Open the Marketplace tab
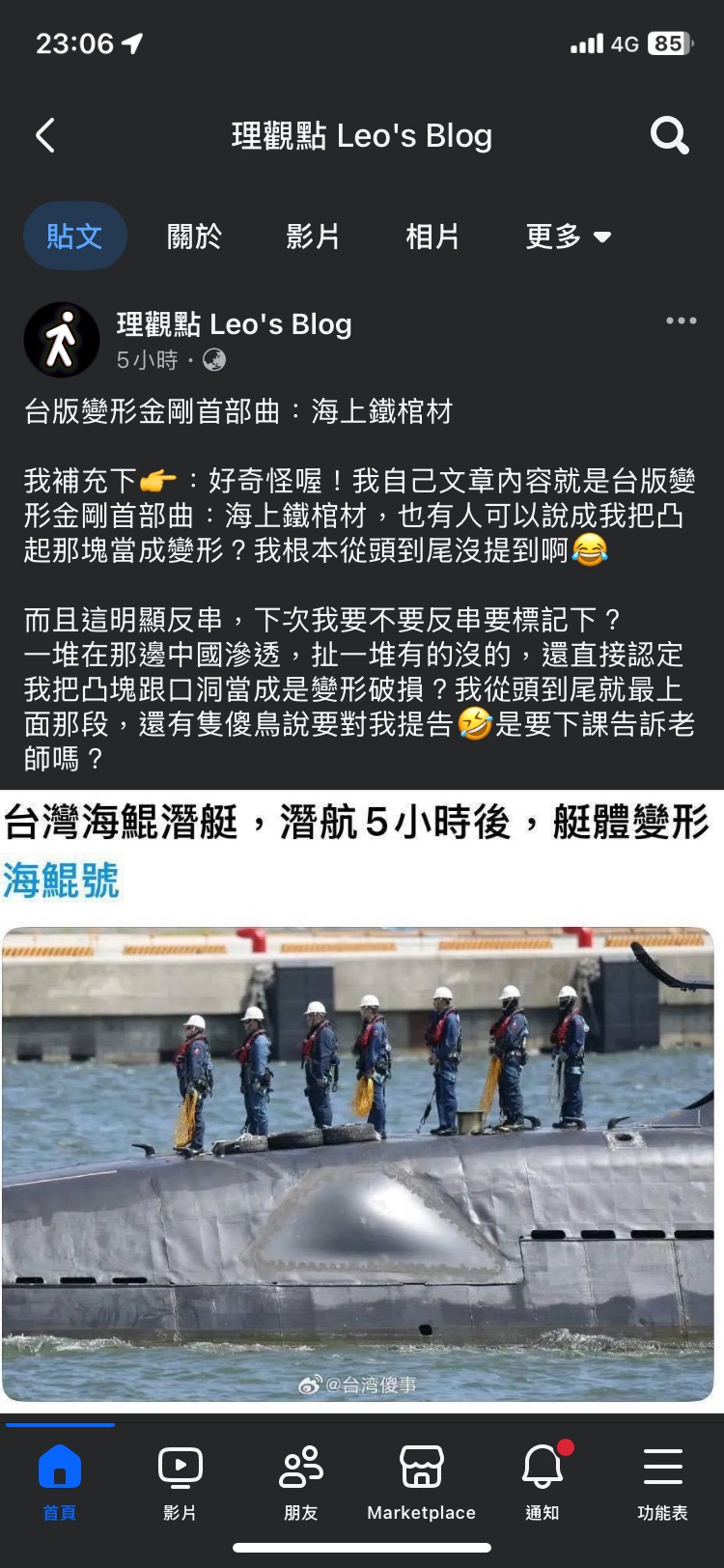724x1568 pixels. point(422,1482)
